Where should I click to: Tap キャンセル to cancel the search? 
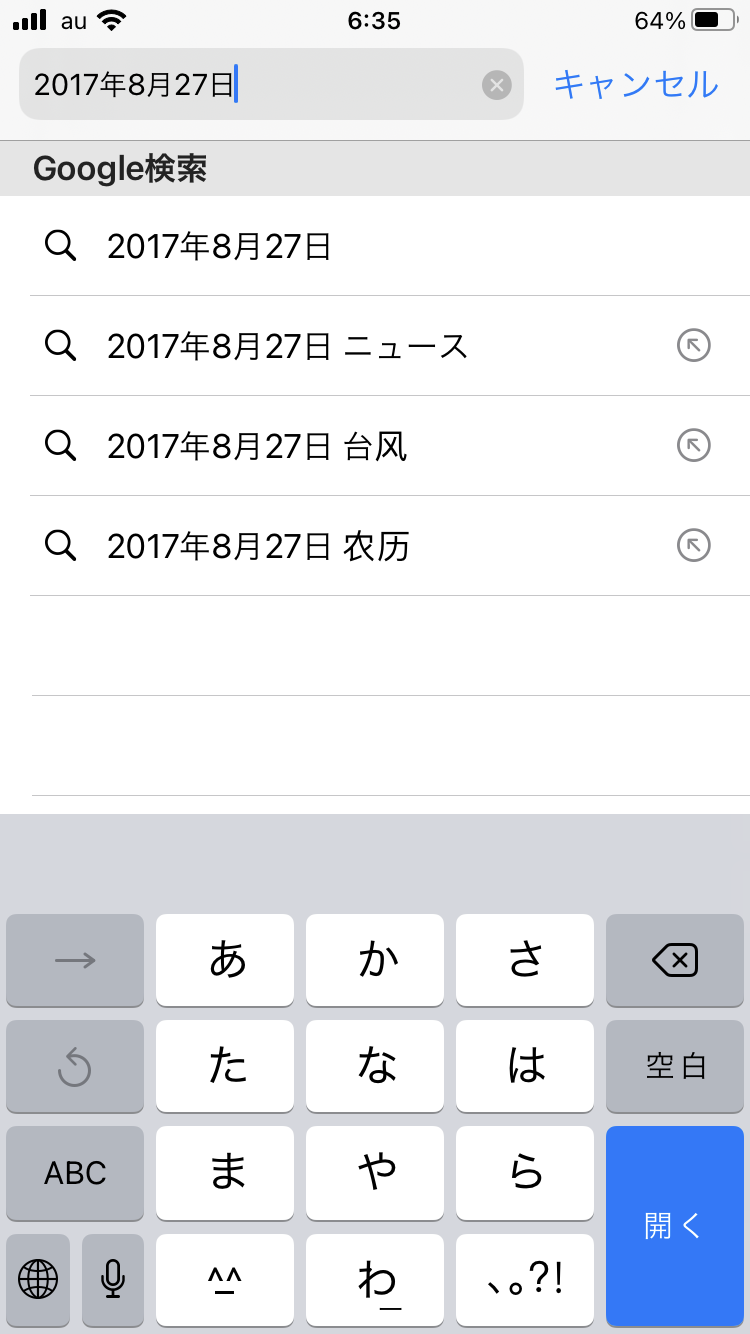click(x=636, y=85)
